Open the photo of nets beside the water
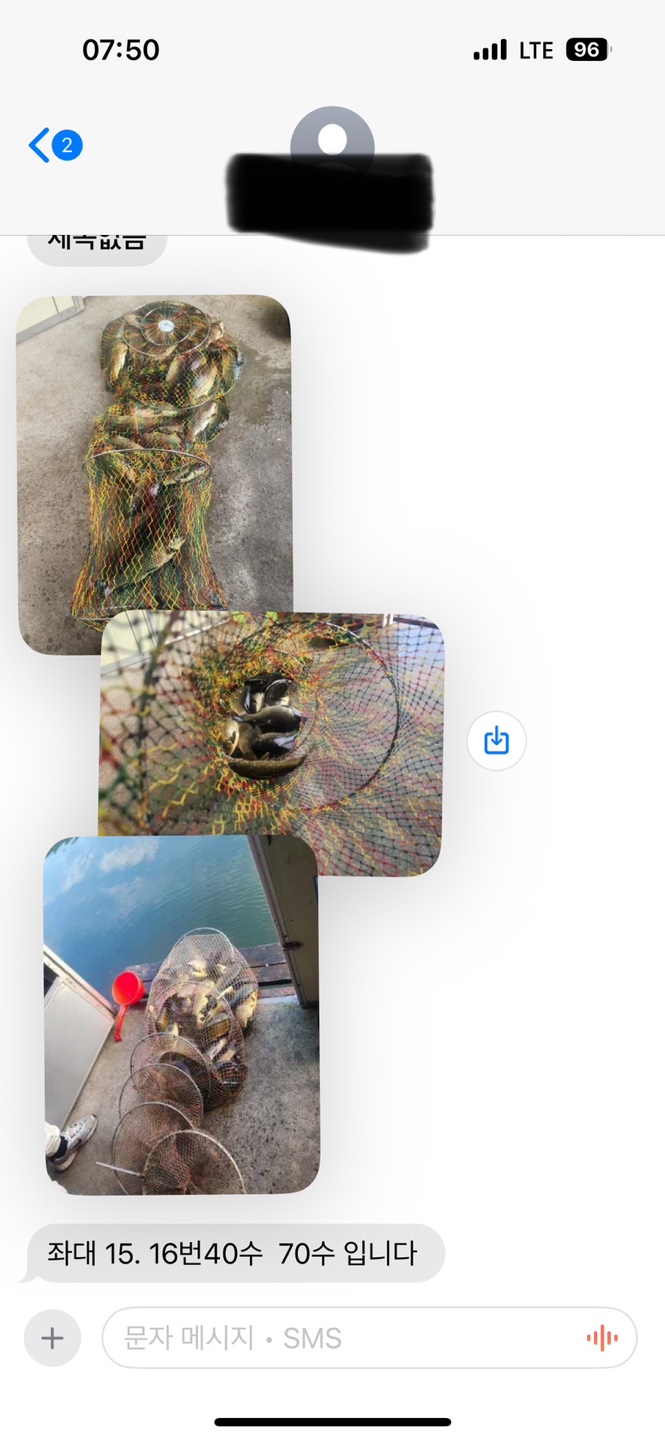The width and height of the screenshot is (665, 1440). click(x=180, y=1015)
